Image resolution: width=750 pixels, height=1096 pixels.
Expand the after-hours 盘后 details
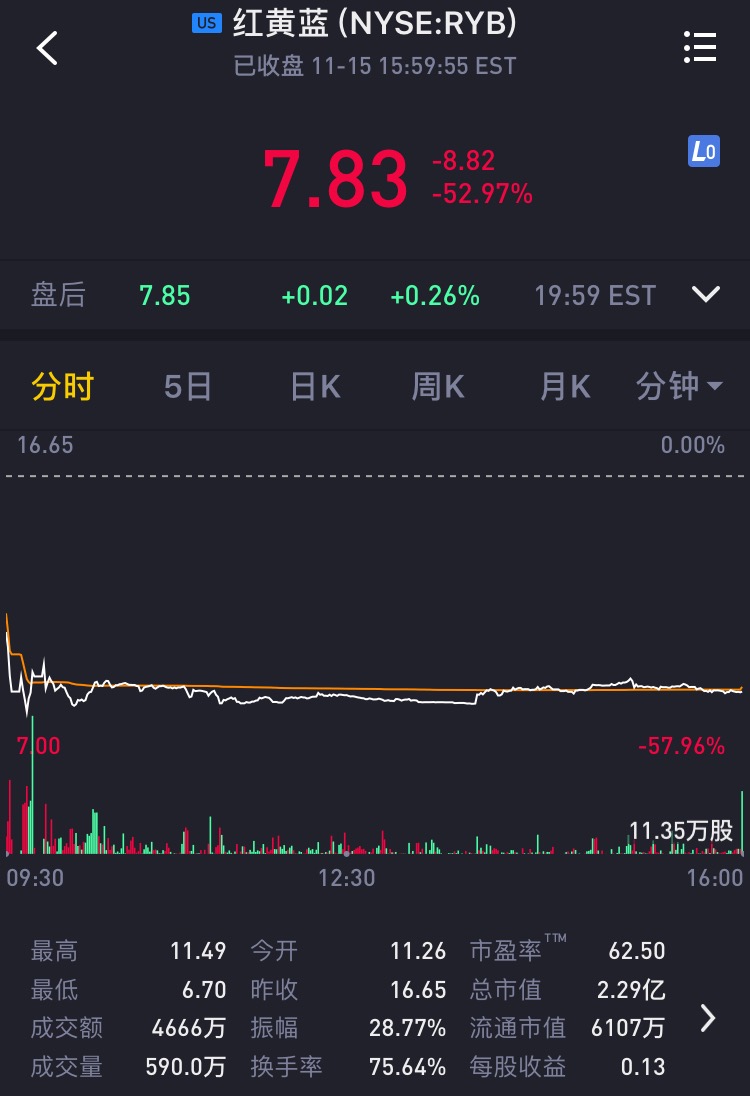[x=706, y=295]
